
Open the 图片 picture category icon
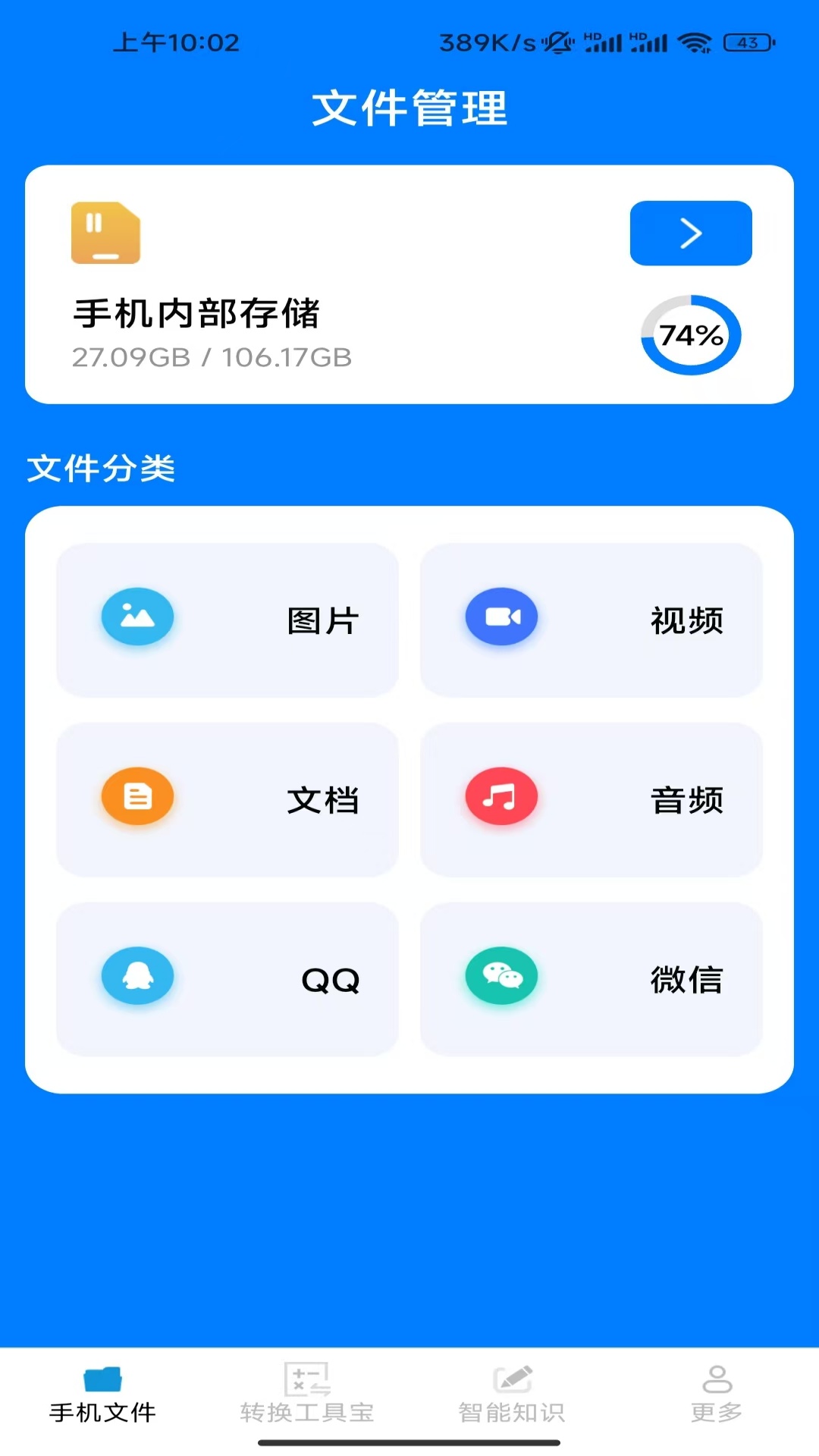click(137, 617)
